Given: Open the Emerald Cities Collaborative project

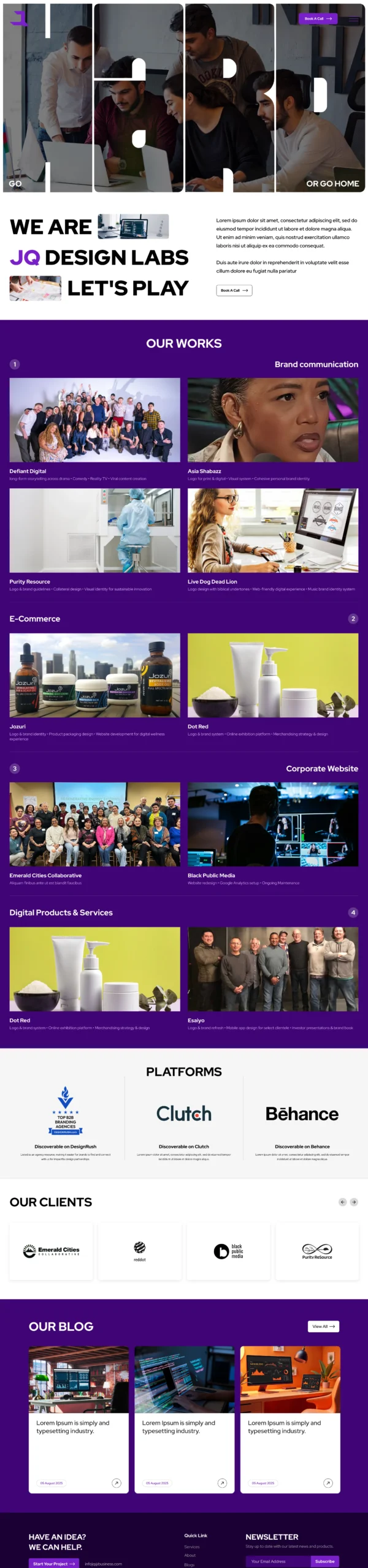Looking at the screenshot, I should 94,824.
